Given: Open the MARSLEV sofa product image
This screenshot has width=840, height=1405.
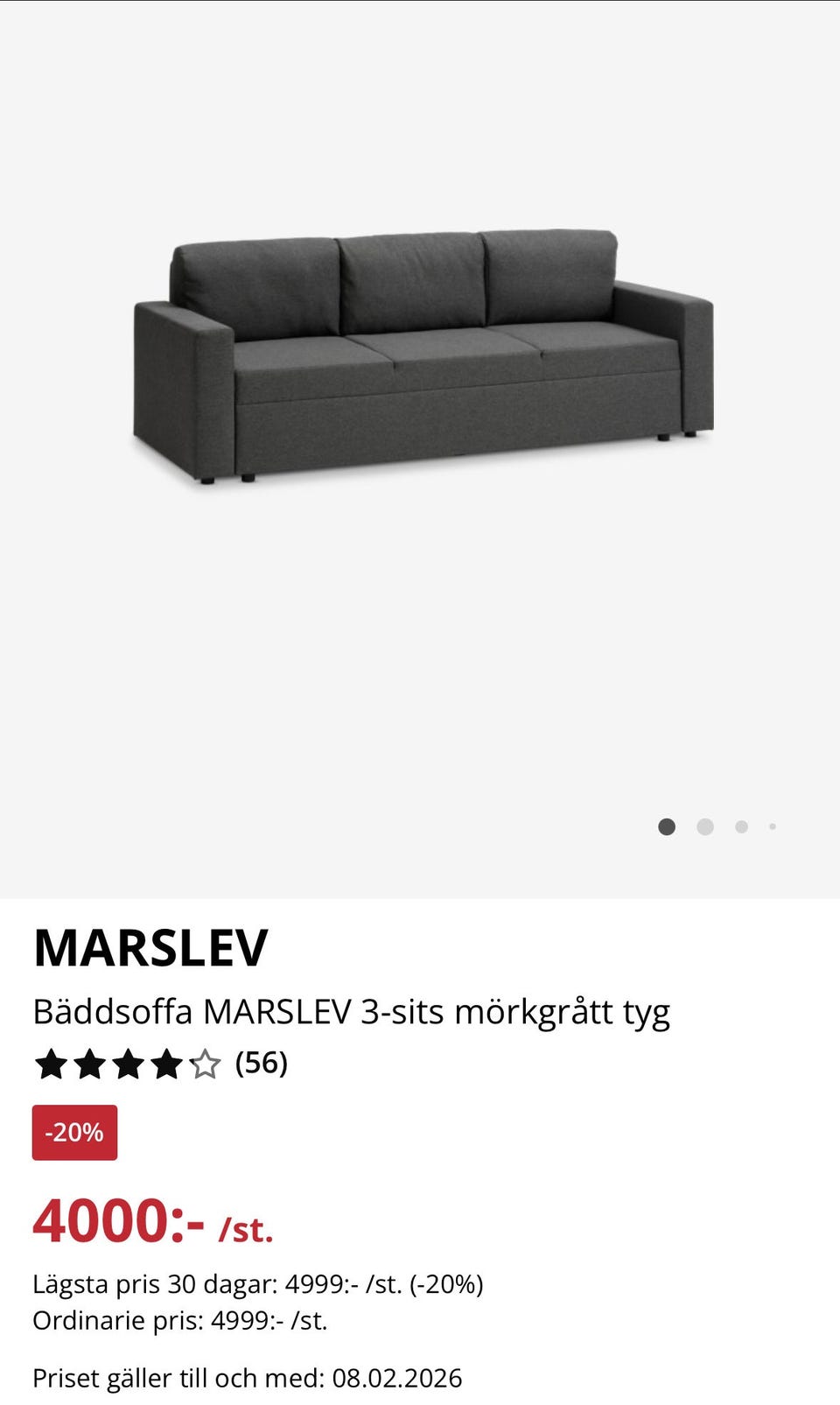Looking at the screenshot, I should 423,356.
